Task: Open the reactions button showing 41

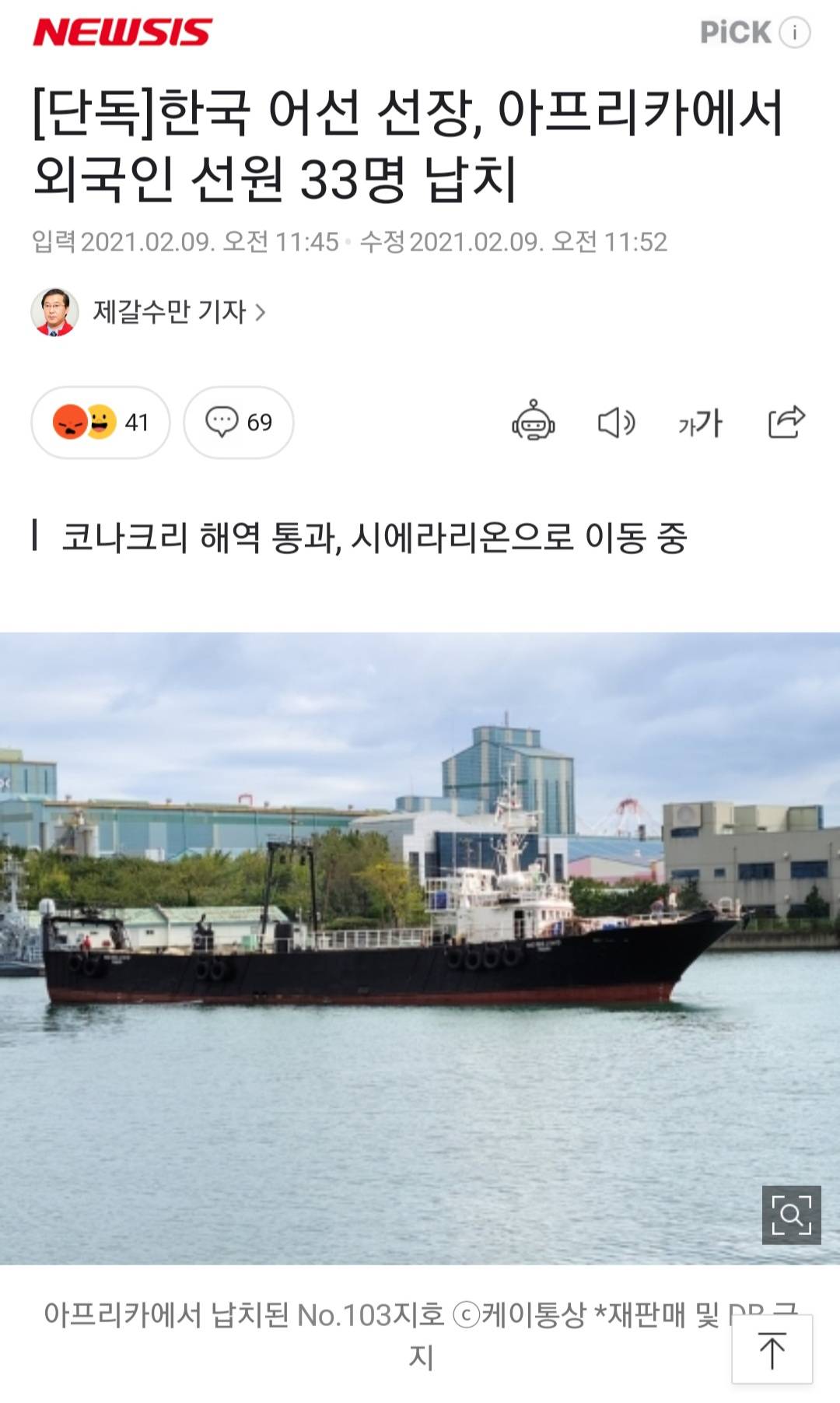Action: 100,423
